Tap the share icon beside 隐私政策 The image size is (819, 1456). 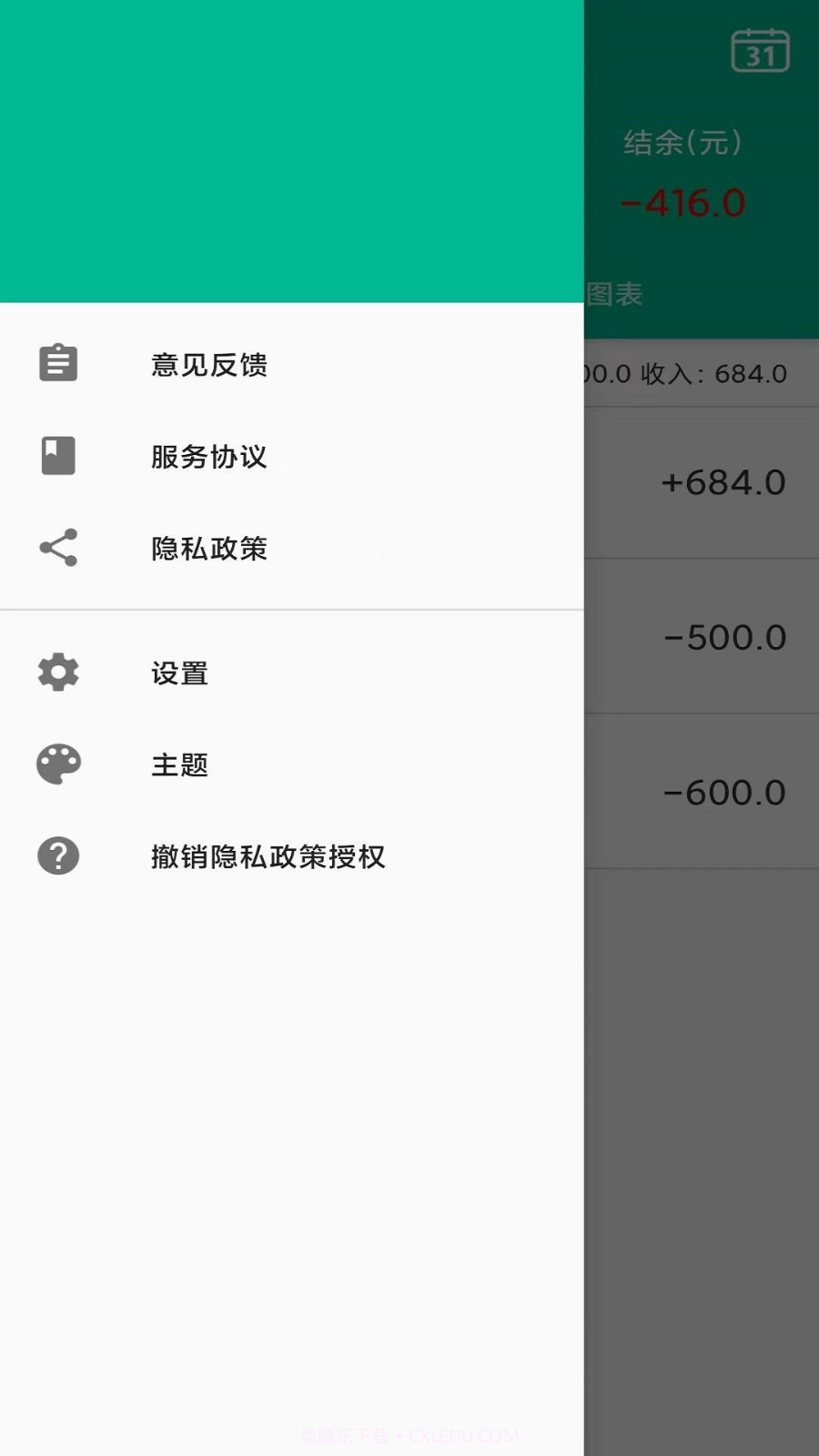[57, 548]
